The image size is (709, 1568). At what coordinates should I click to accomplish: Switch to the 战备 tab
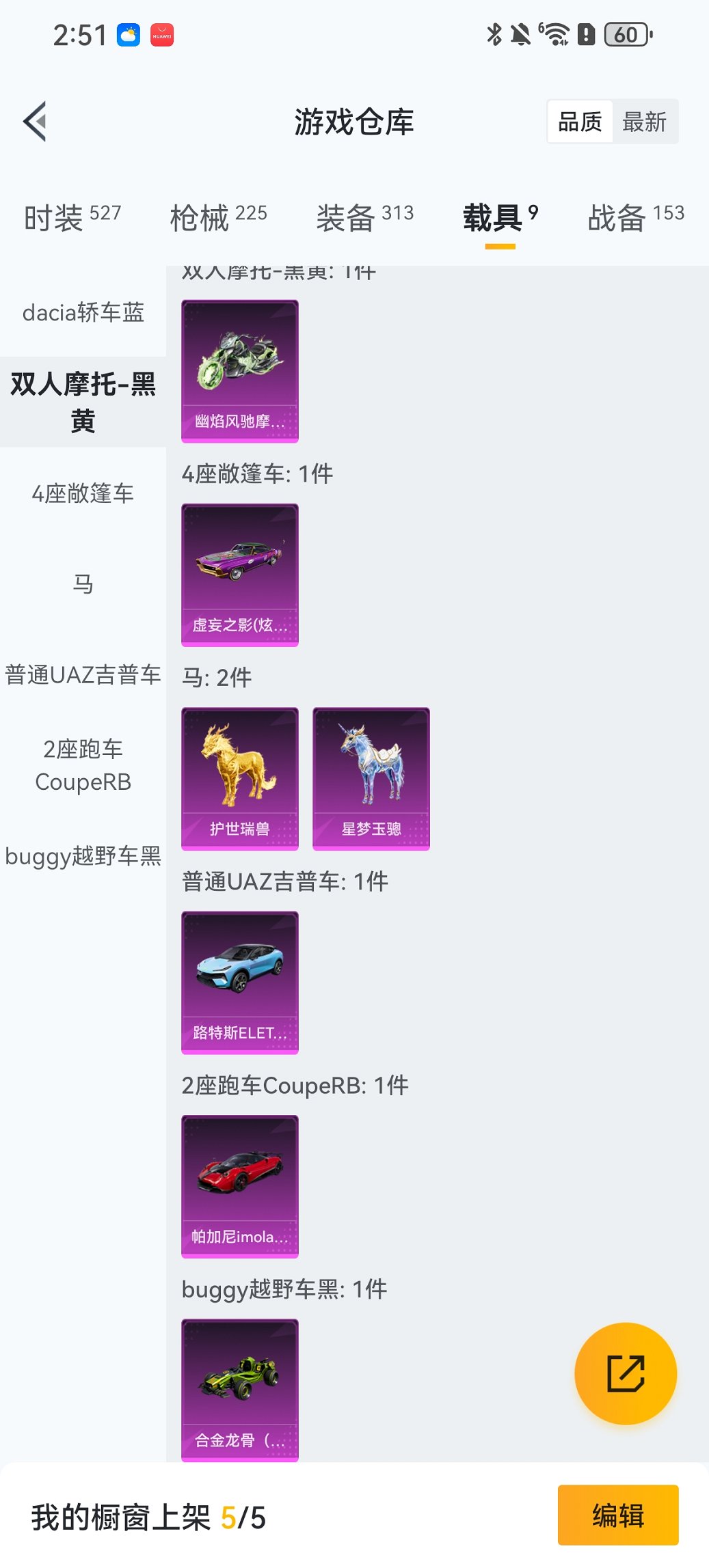636,217
